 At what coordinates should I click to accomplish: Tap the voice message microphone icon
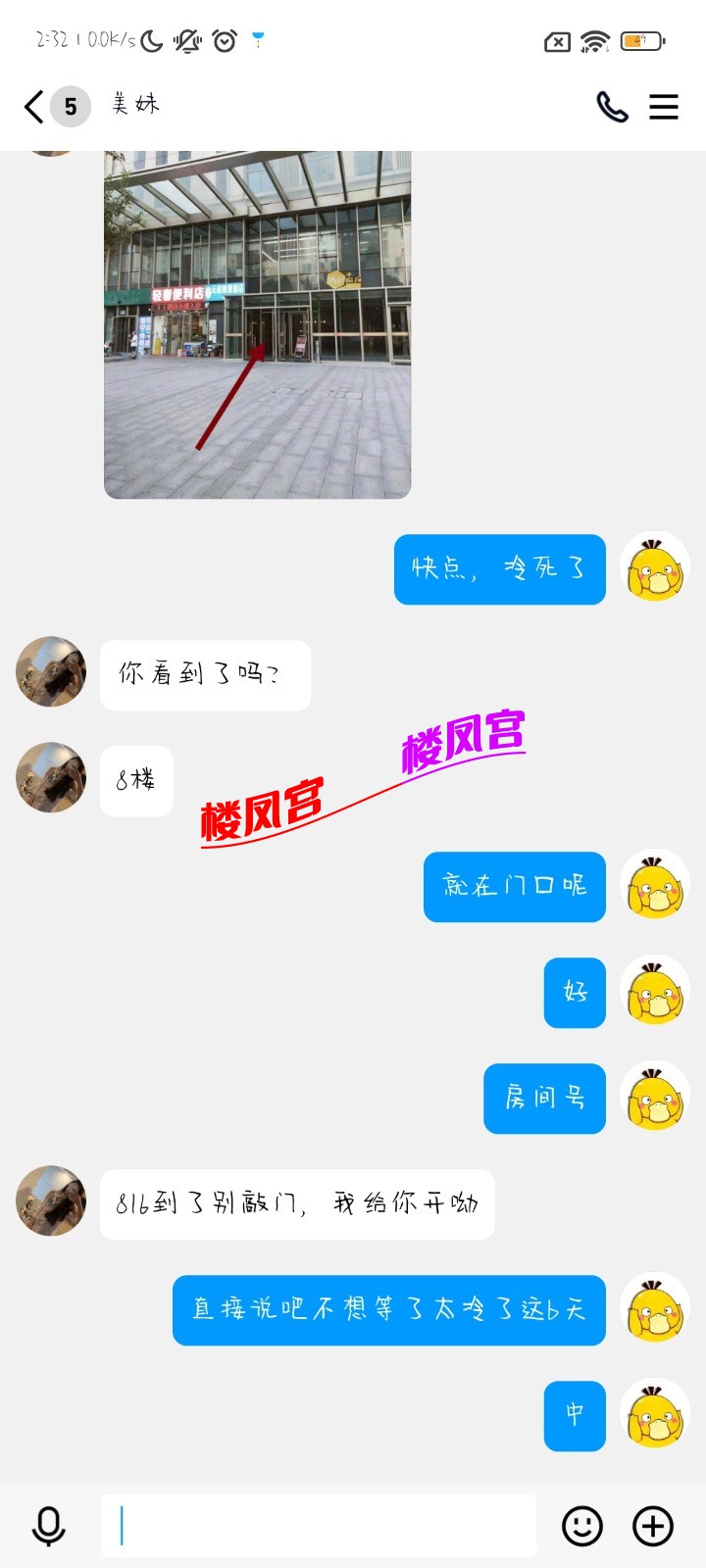[x=47, y=1525]
